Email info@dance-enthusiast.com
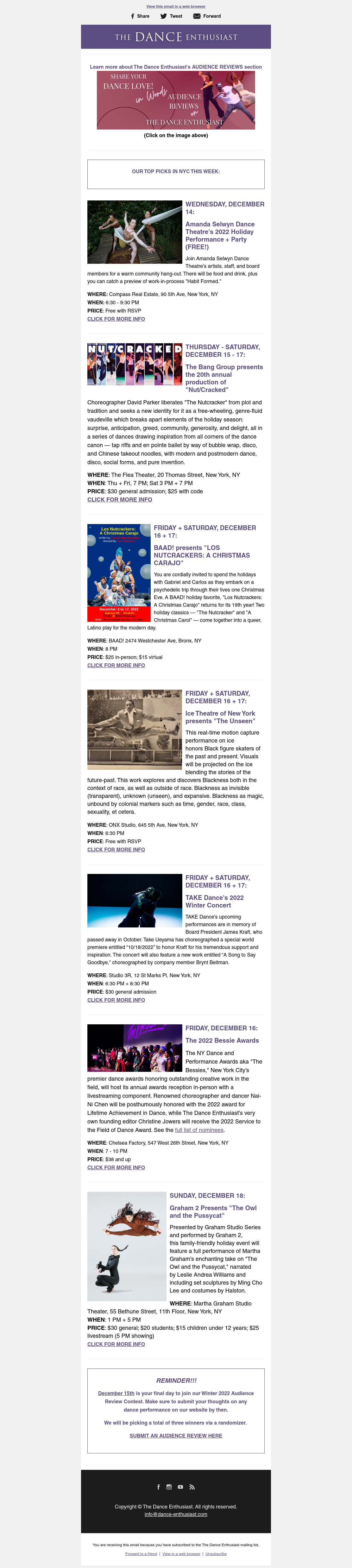The image size is (352, 1568). pos(176,1514)
